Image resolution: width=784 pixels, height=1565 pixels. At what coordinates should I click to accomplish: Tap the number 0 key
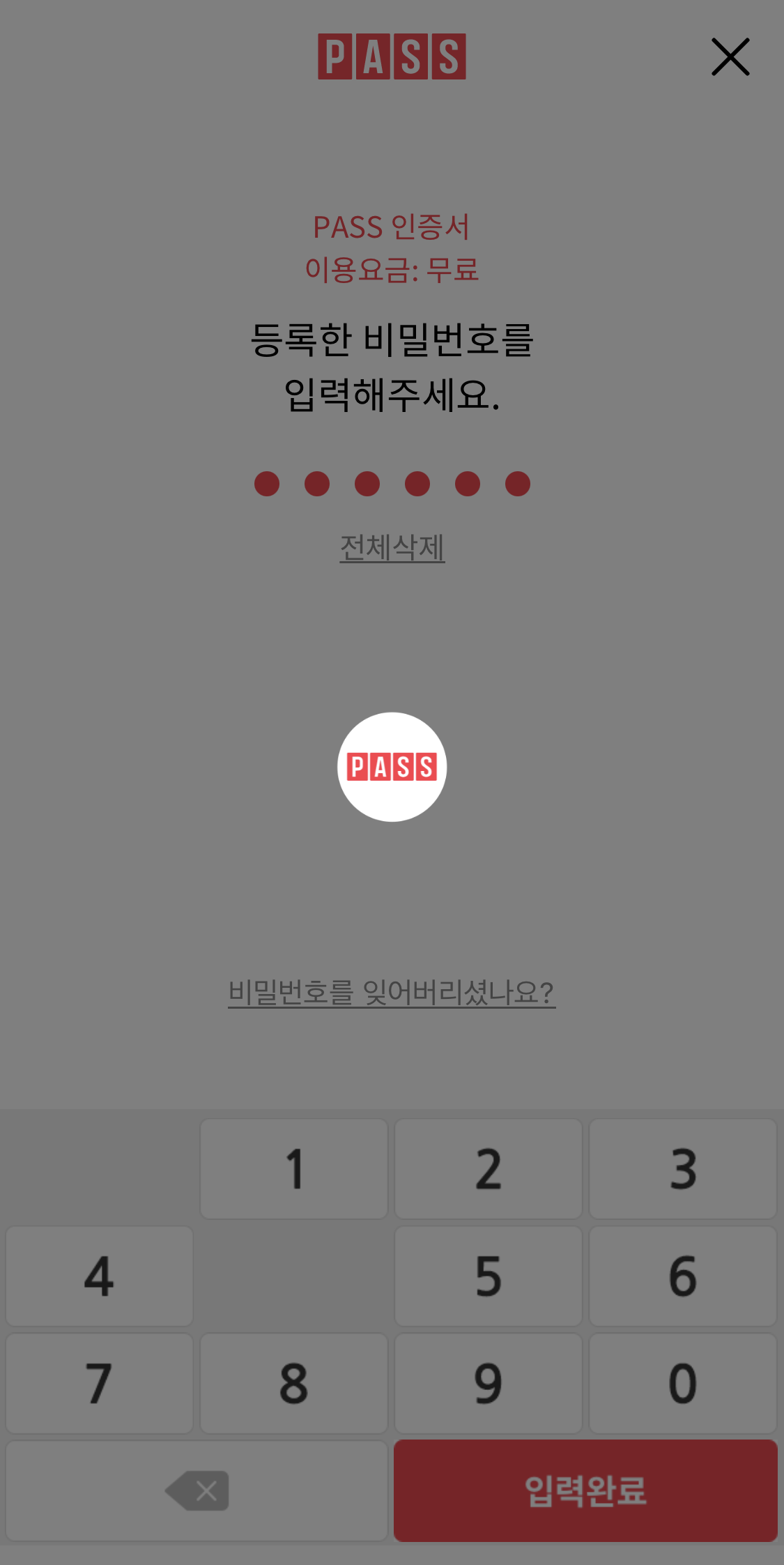tap(682, 1383)
